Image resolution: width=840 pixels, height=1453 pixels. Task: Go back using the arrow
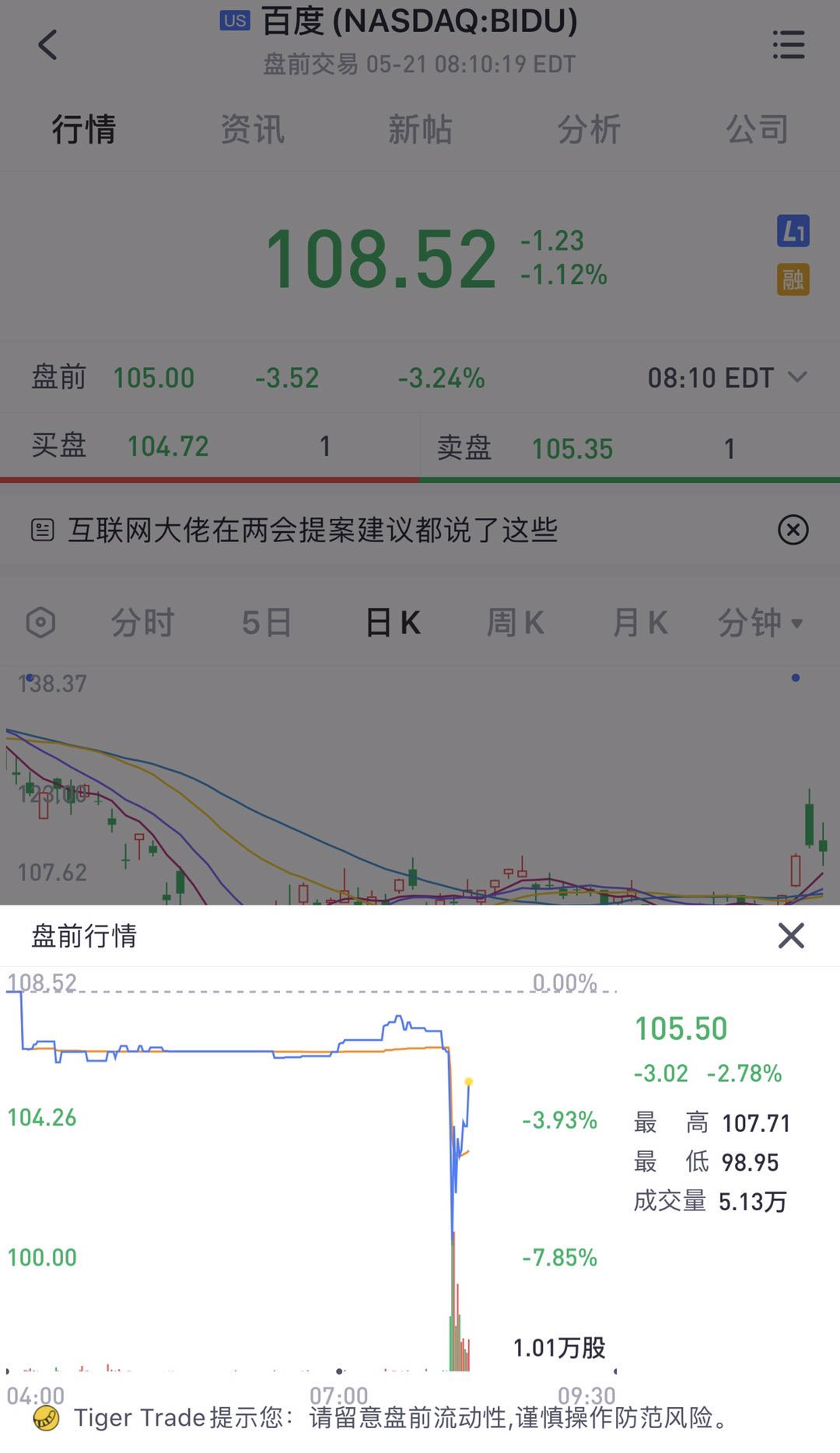[47, 45]
